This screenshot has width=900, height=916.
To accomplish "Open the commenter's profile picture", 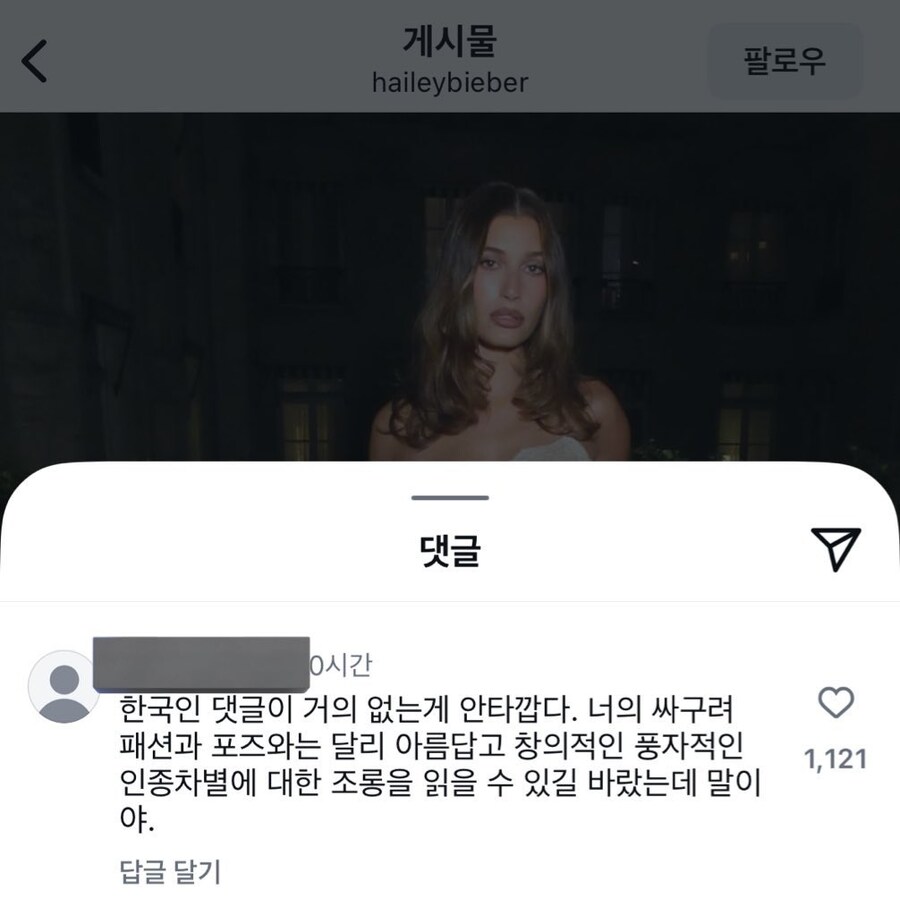I will 63,686.
